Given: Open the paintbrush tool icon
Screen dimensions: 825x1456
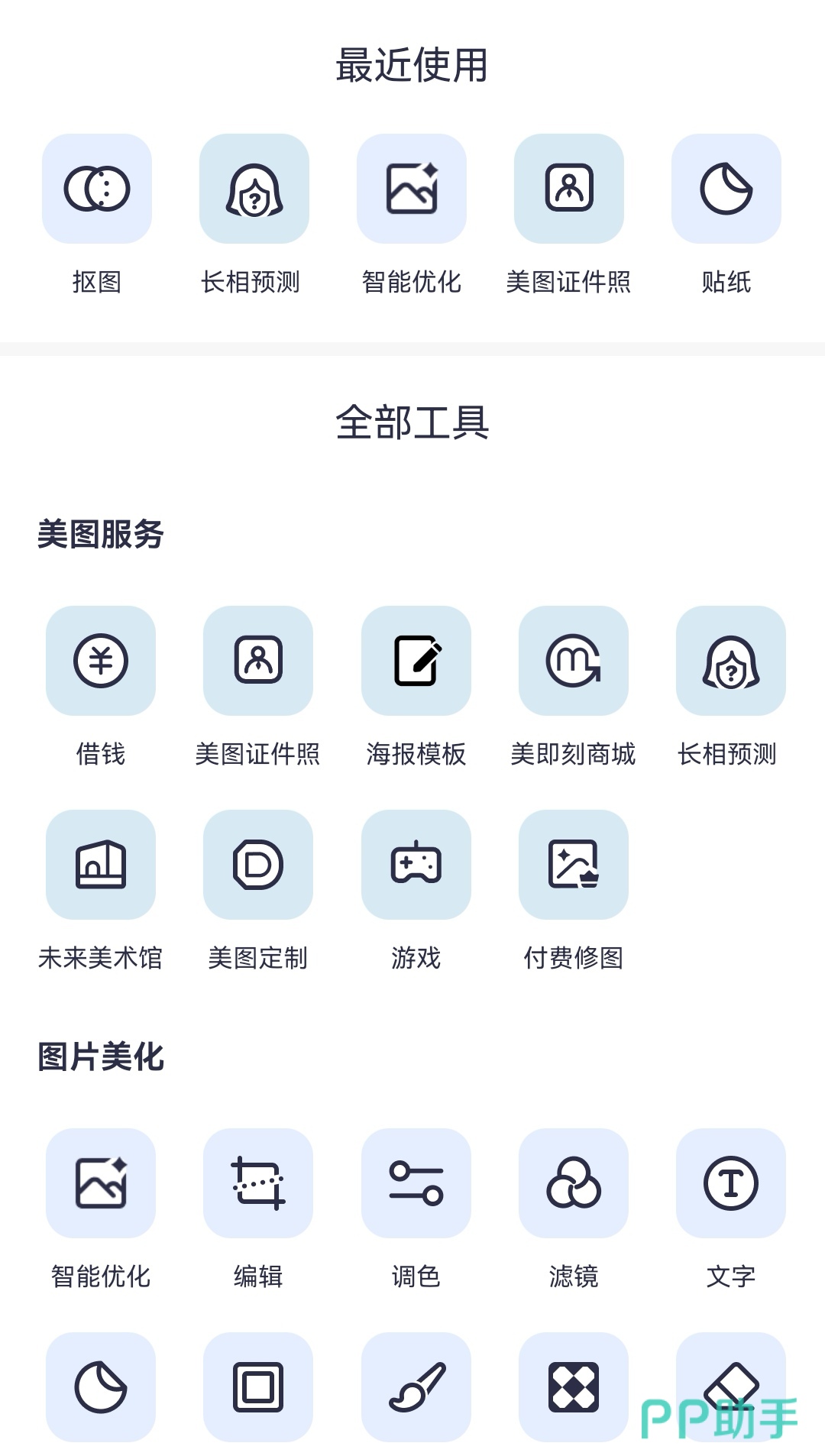Looking at the screenshot, I should pos(416,1387).
